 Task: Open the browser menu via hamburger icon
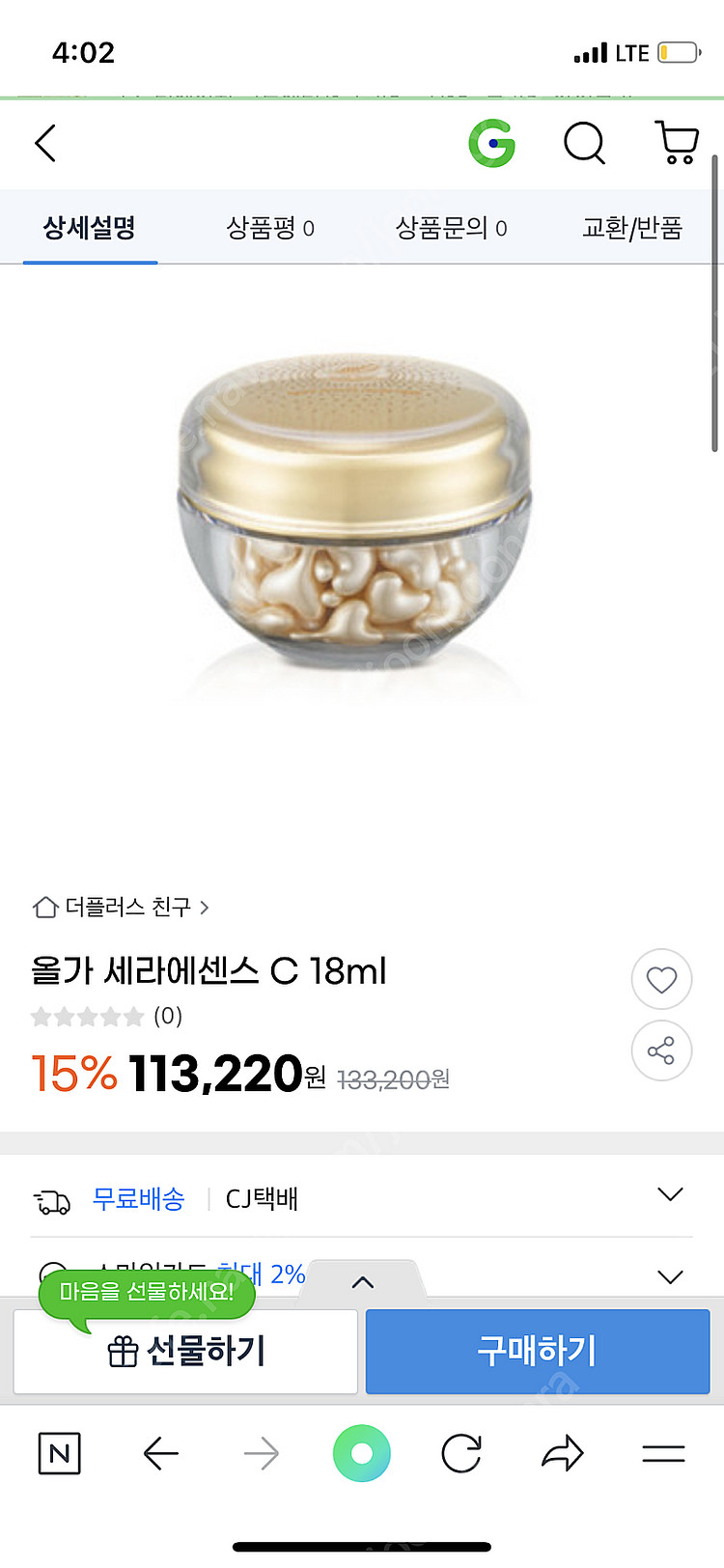(x=663, y=1454)
